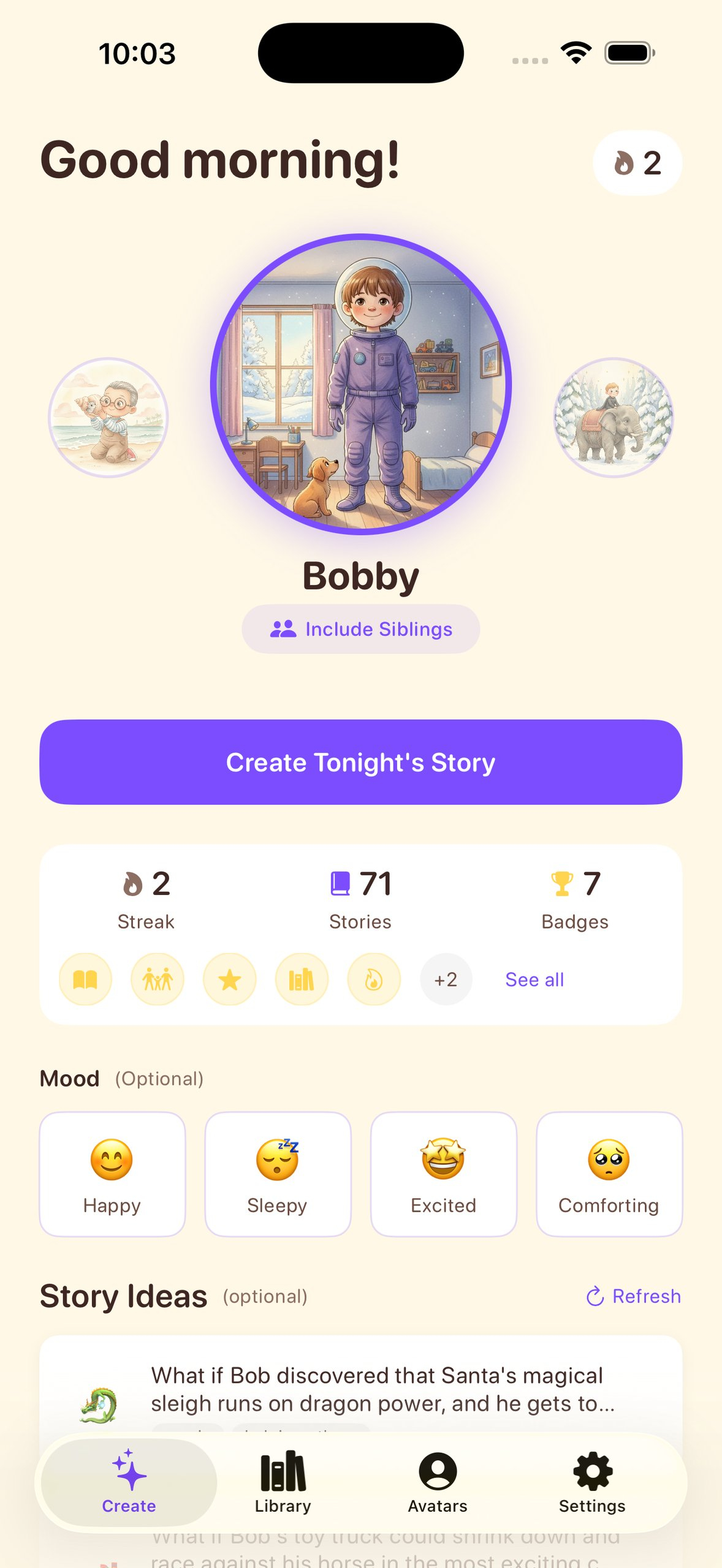Image resolution: width=722 pixels, height=1568 pixels.
Task: Click the star badge icon
Action: (229, 979)
